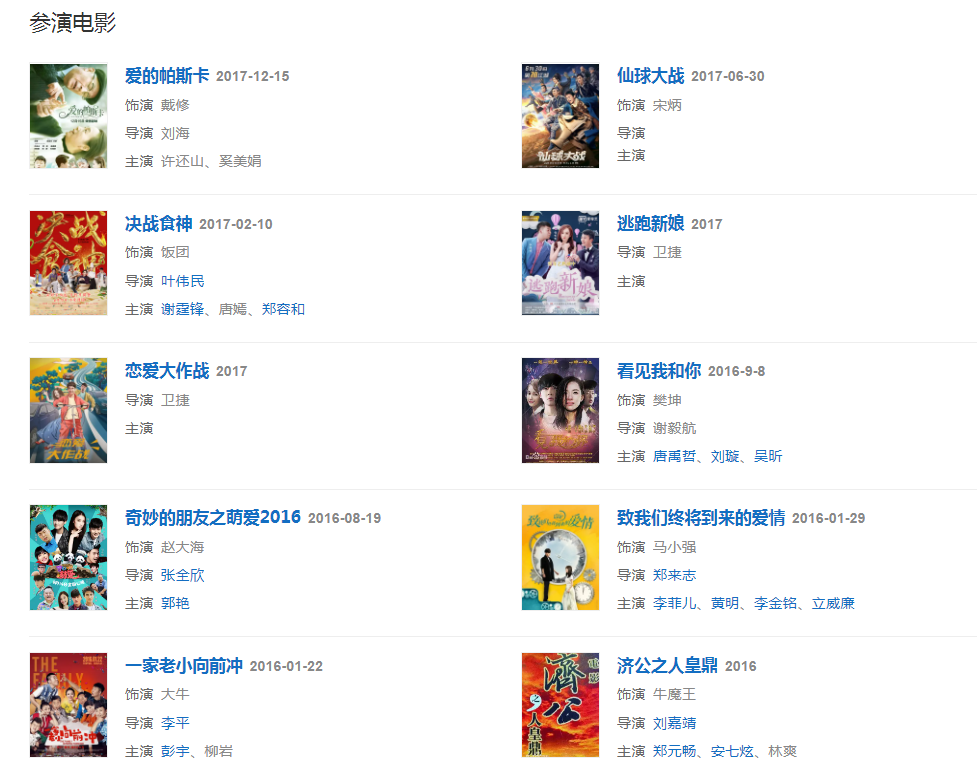Visit director 张全欣's page

[x=182, y=575]
